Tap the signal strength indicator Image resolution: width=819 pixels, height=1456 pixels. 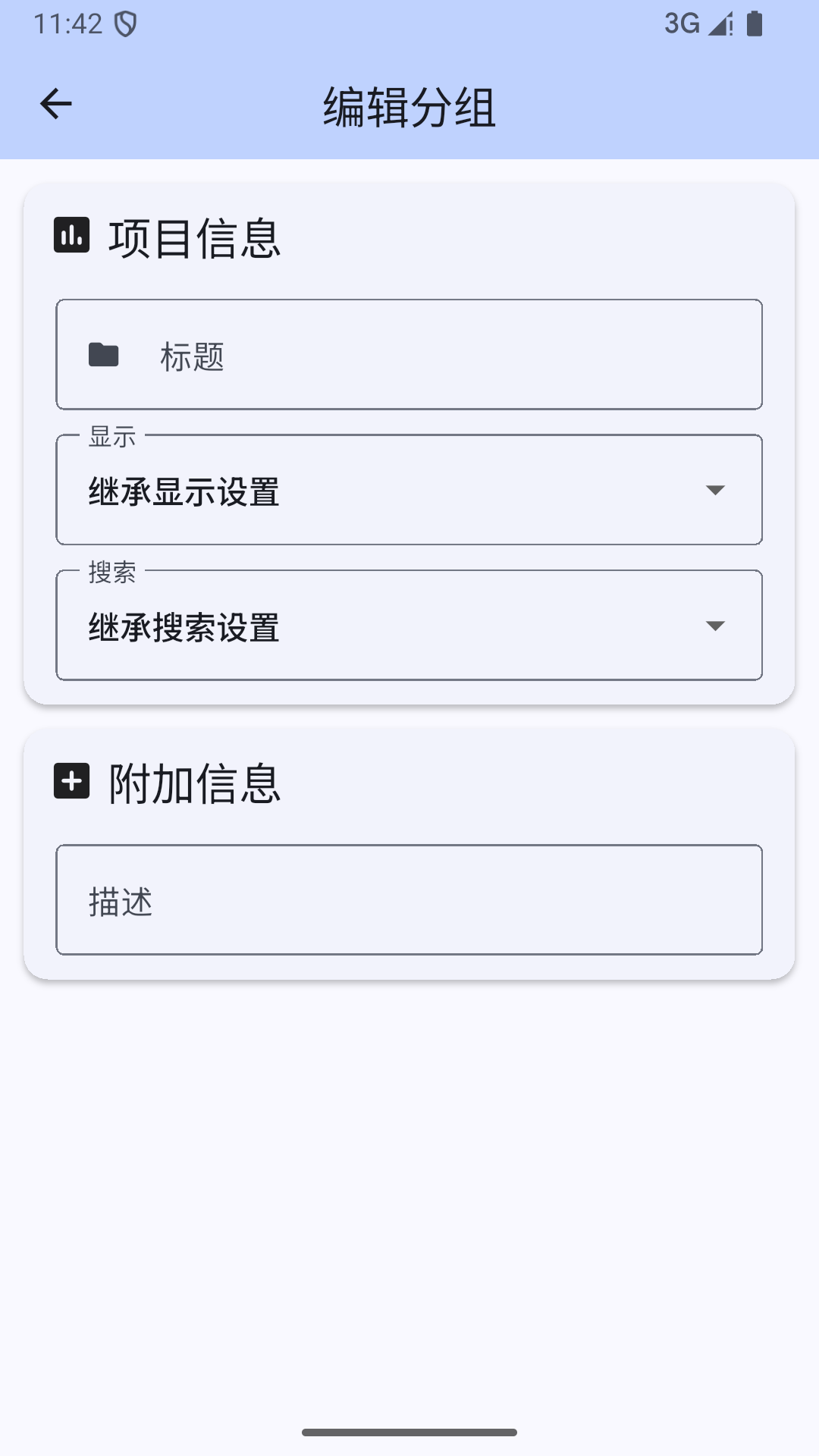(717, 24)
